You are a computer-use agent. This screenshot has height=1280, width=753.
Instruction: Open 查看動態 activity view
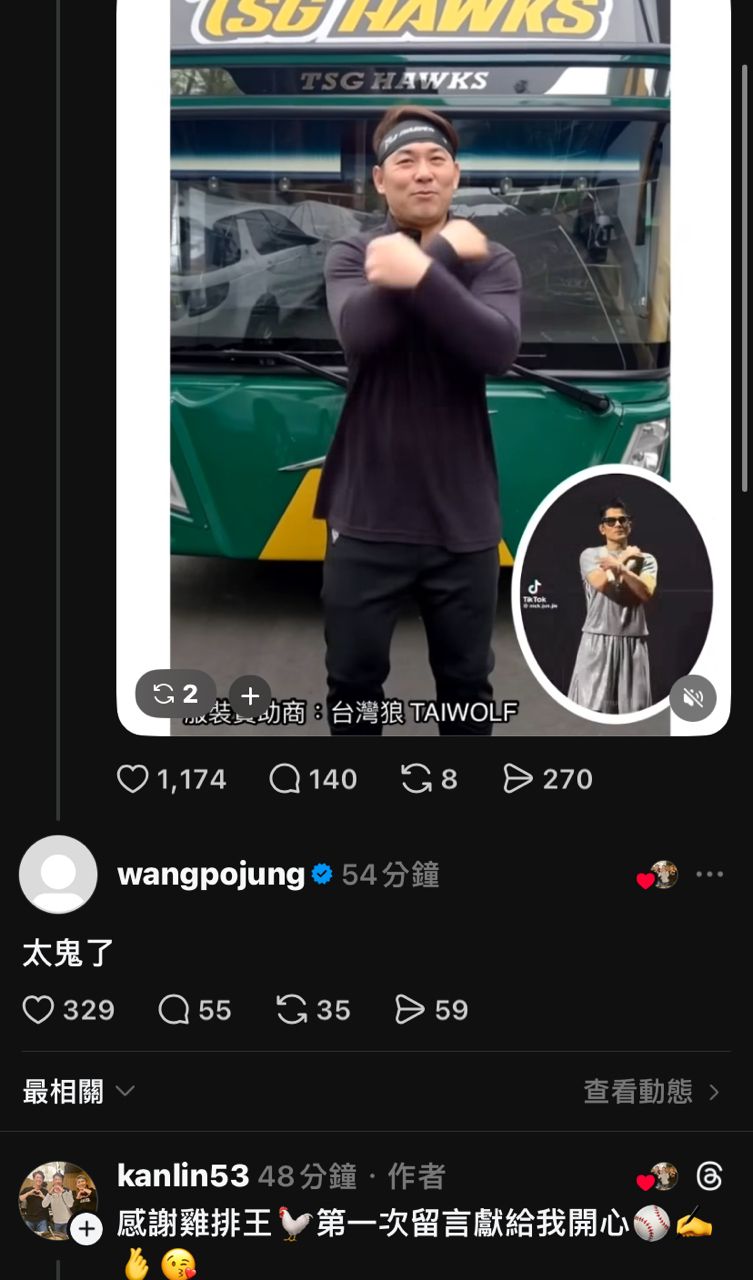point(651,1091)
